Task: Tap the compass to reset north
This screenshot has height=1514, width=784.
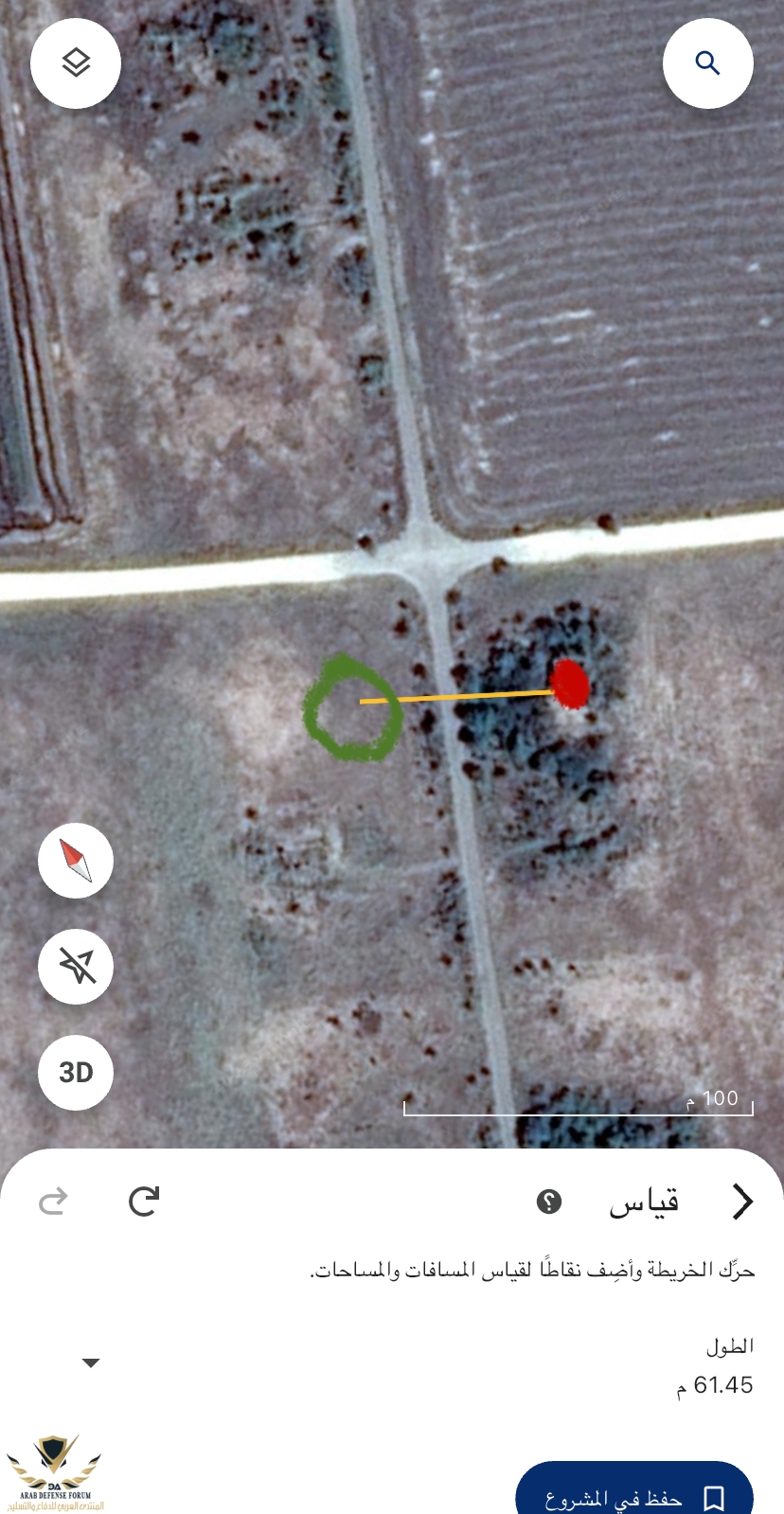Action: click(x=76, y=860)
